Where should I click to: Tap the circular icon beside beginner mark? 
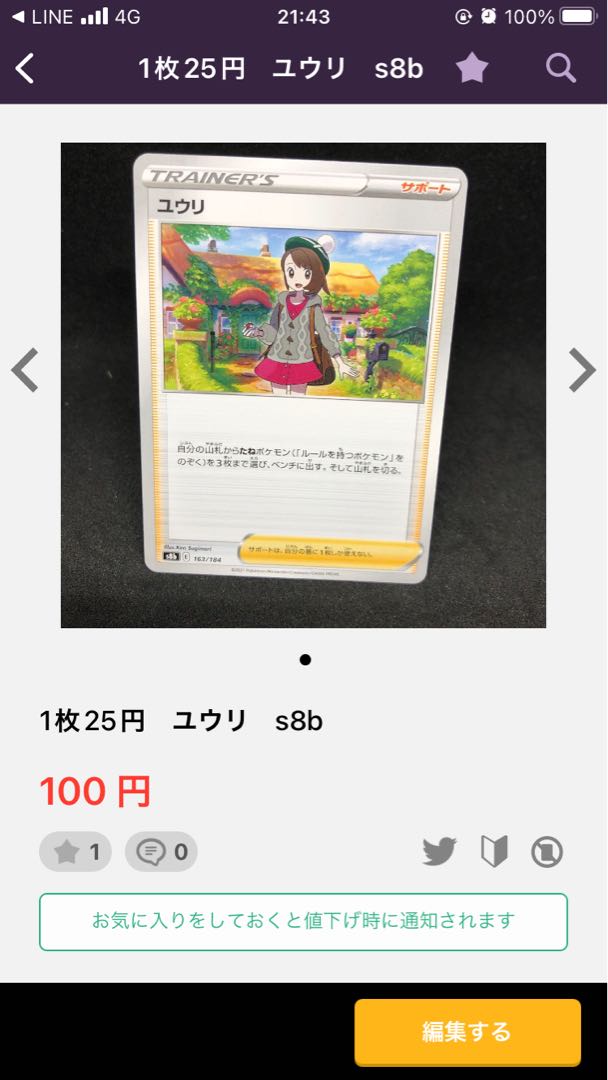pyautogui.click(x=547, y=852)
